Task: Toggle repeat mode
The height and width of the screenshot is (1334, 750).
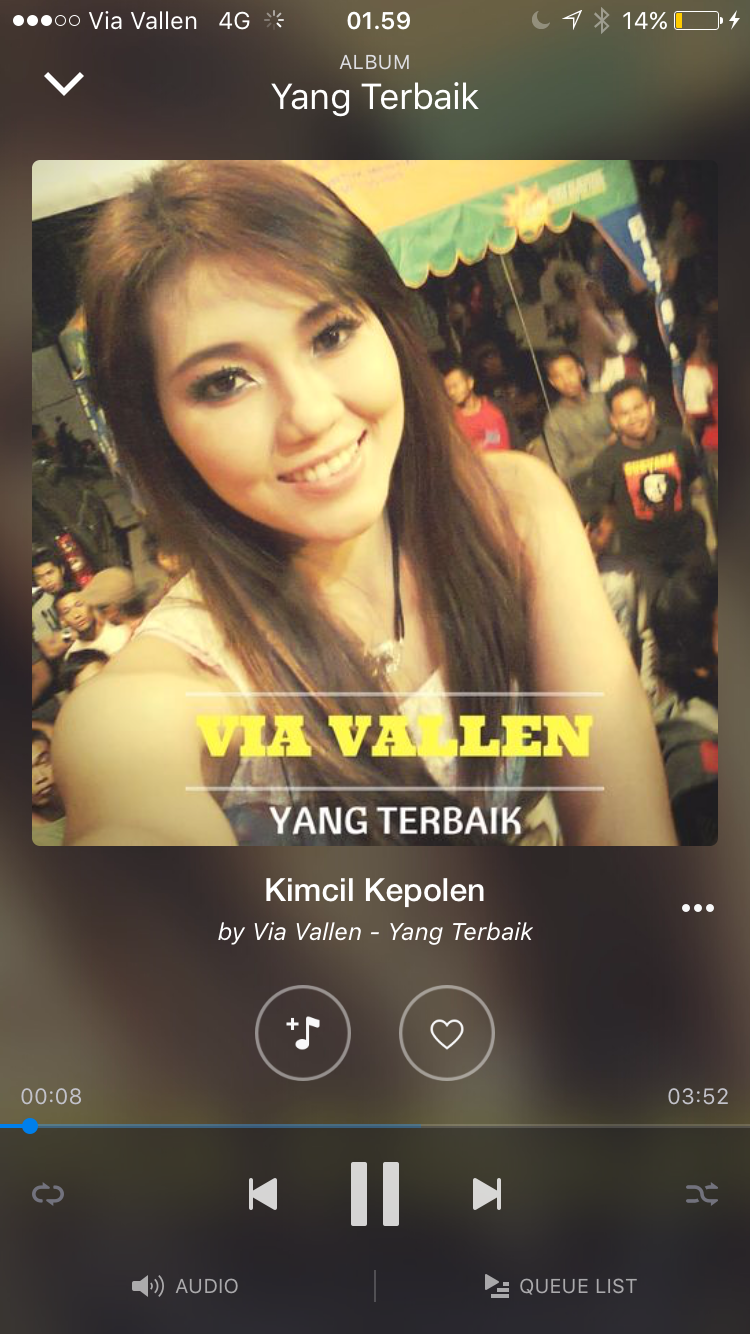Action: pos(48,1193)
